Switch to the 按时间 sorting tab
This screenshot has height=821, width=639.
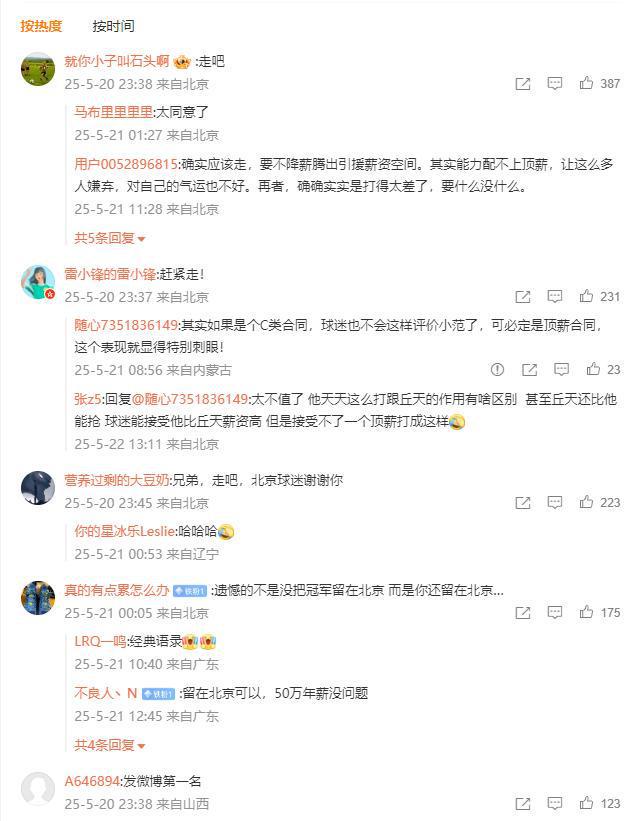[113, 26]
